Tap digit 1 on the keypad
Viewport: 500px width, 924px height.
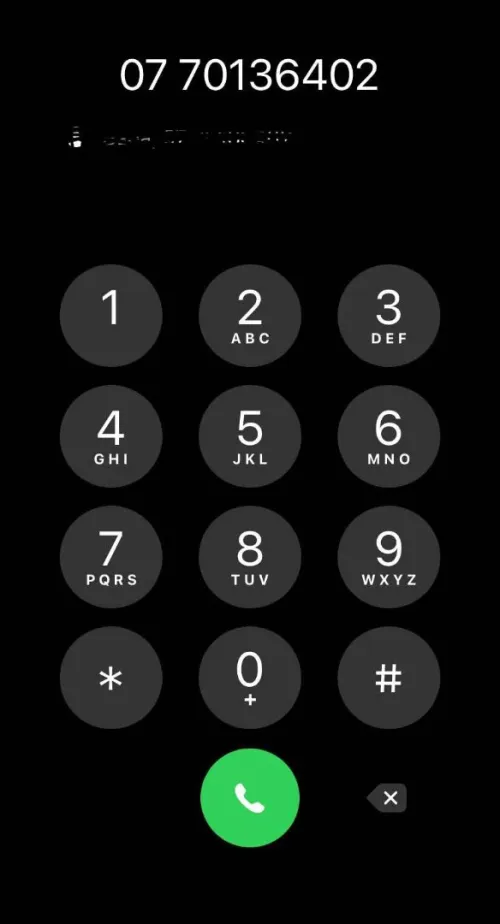[111, 315]
